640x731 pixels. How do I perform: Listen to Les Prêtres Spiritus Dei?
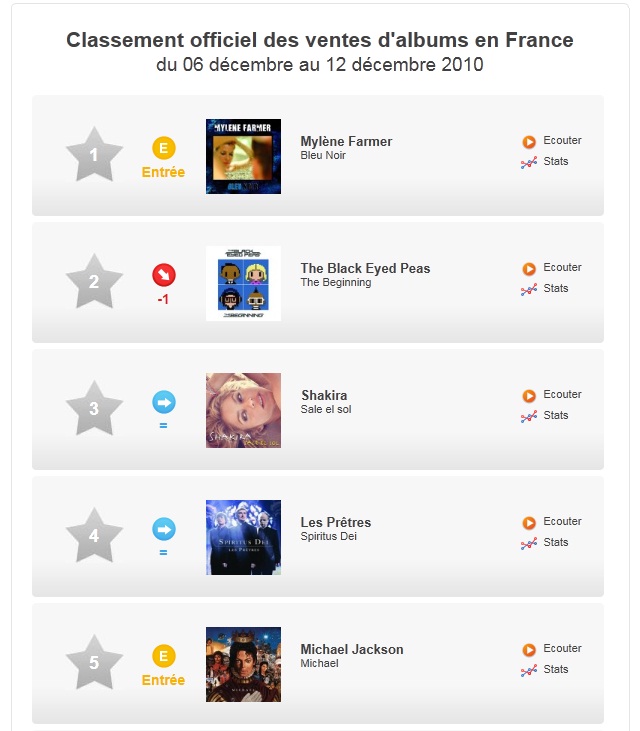[561, 522]
